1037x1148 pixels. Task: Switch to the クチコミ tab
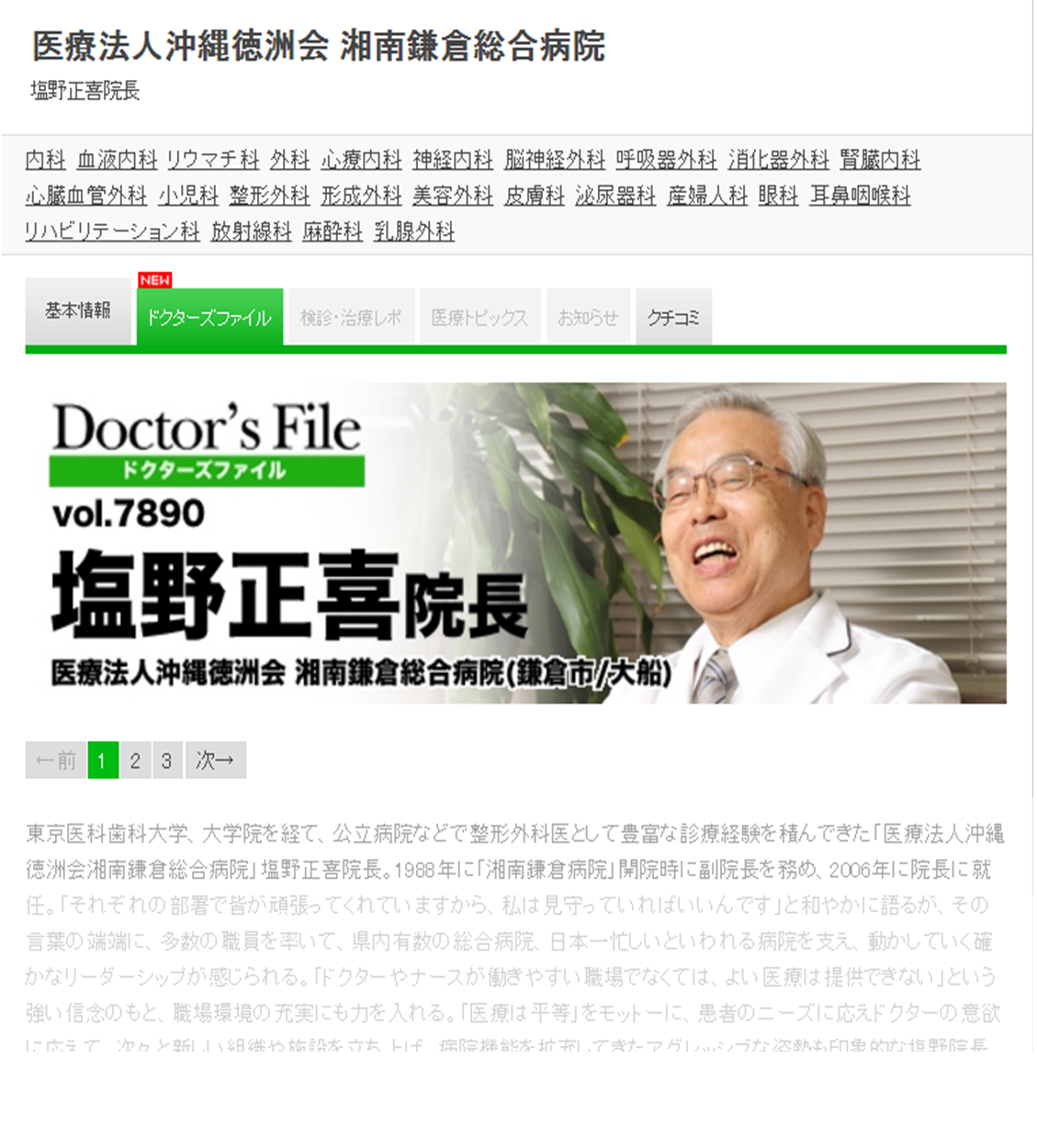(673, 318)
